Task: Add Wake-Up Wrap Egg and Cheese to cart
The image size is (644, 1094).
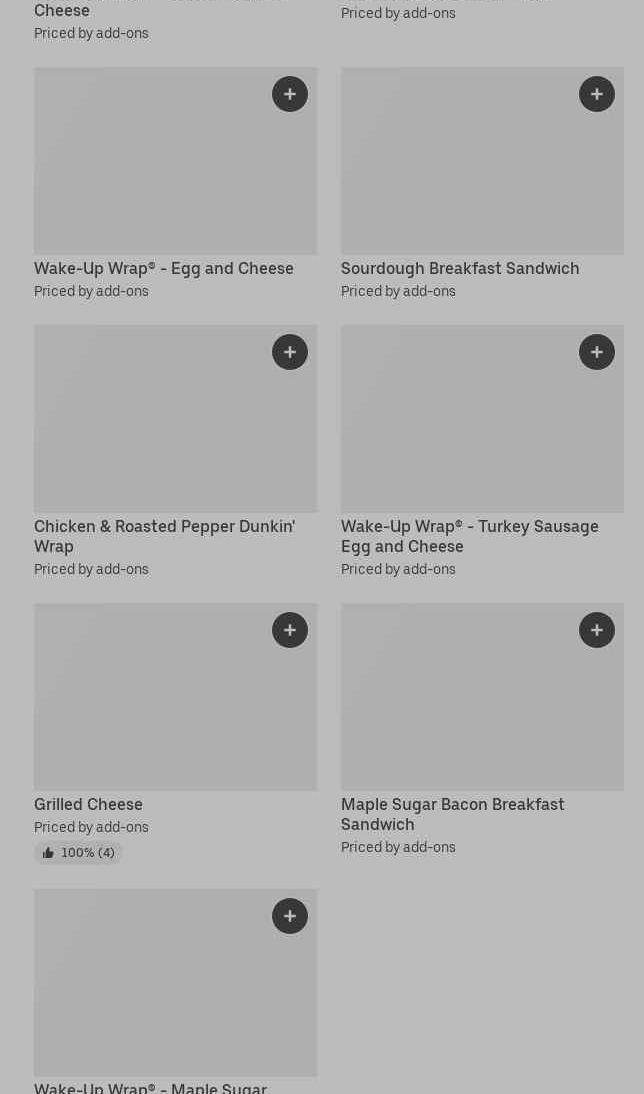Action: [290, 94]
